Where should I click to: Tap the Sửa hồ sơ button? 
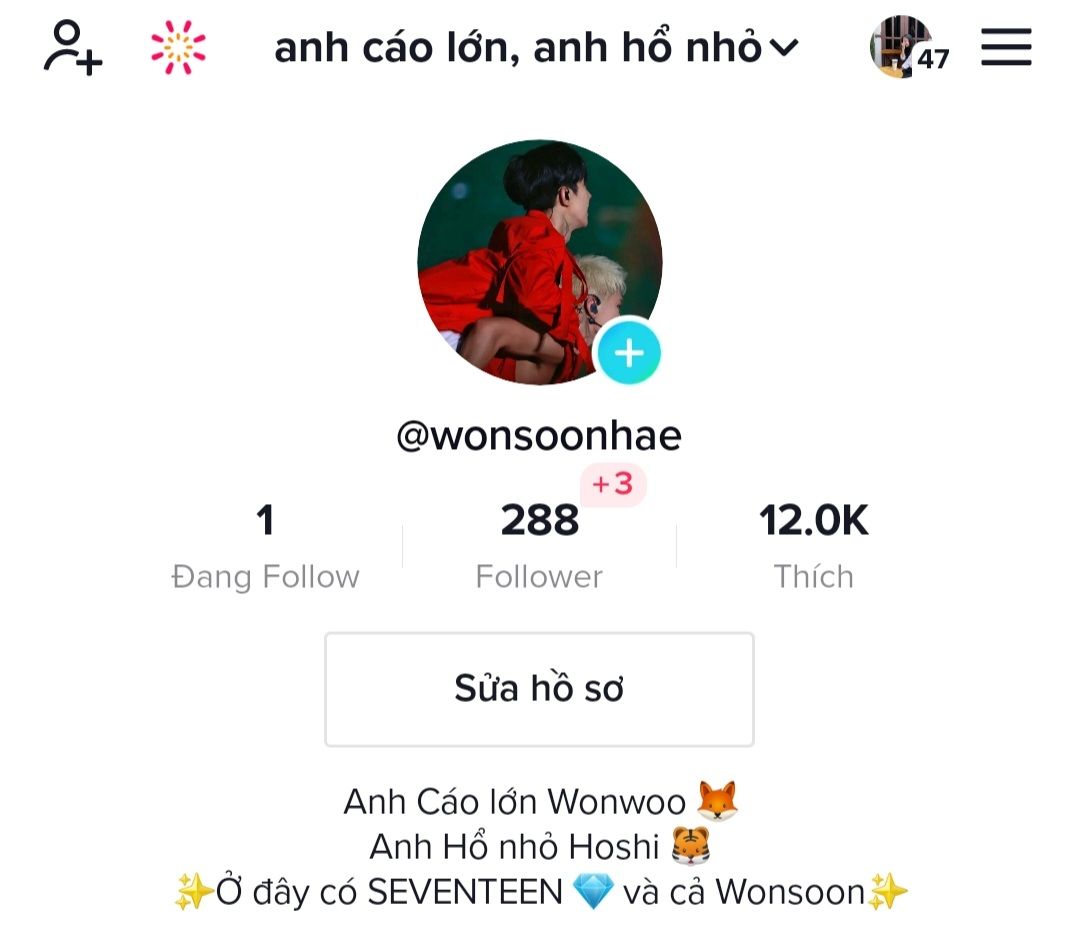pos(539,689)
